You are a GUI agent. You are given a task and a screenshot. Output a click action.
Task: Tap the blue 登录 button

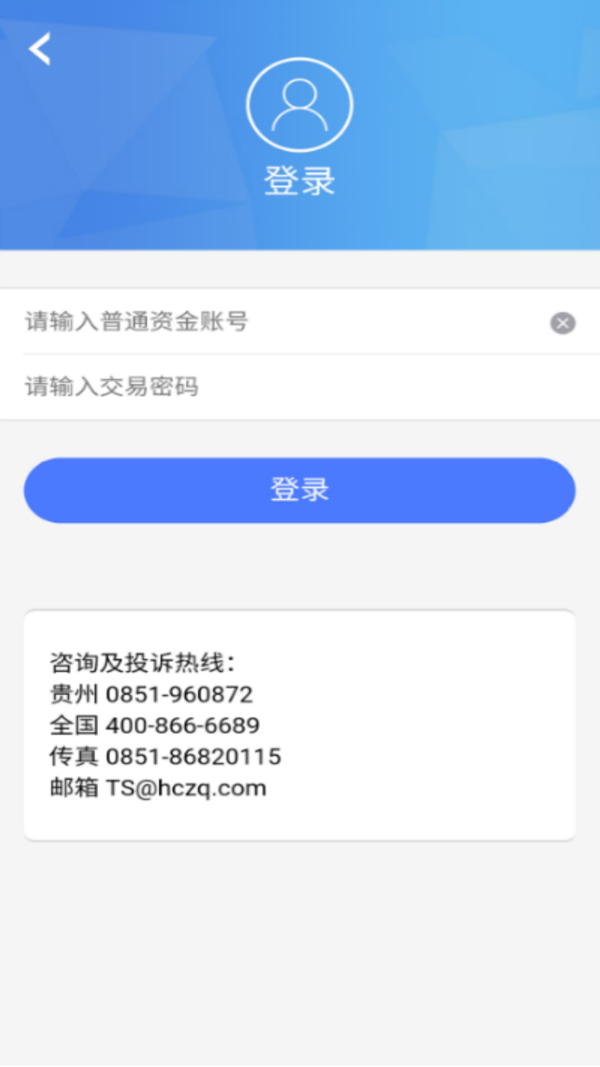[x=300, y=490]
